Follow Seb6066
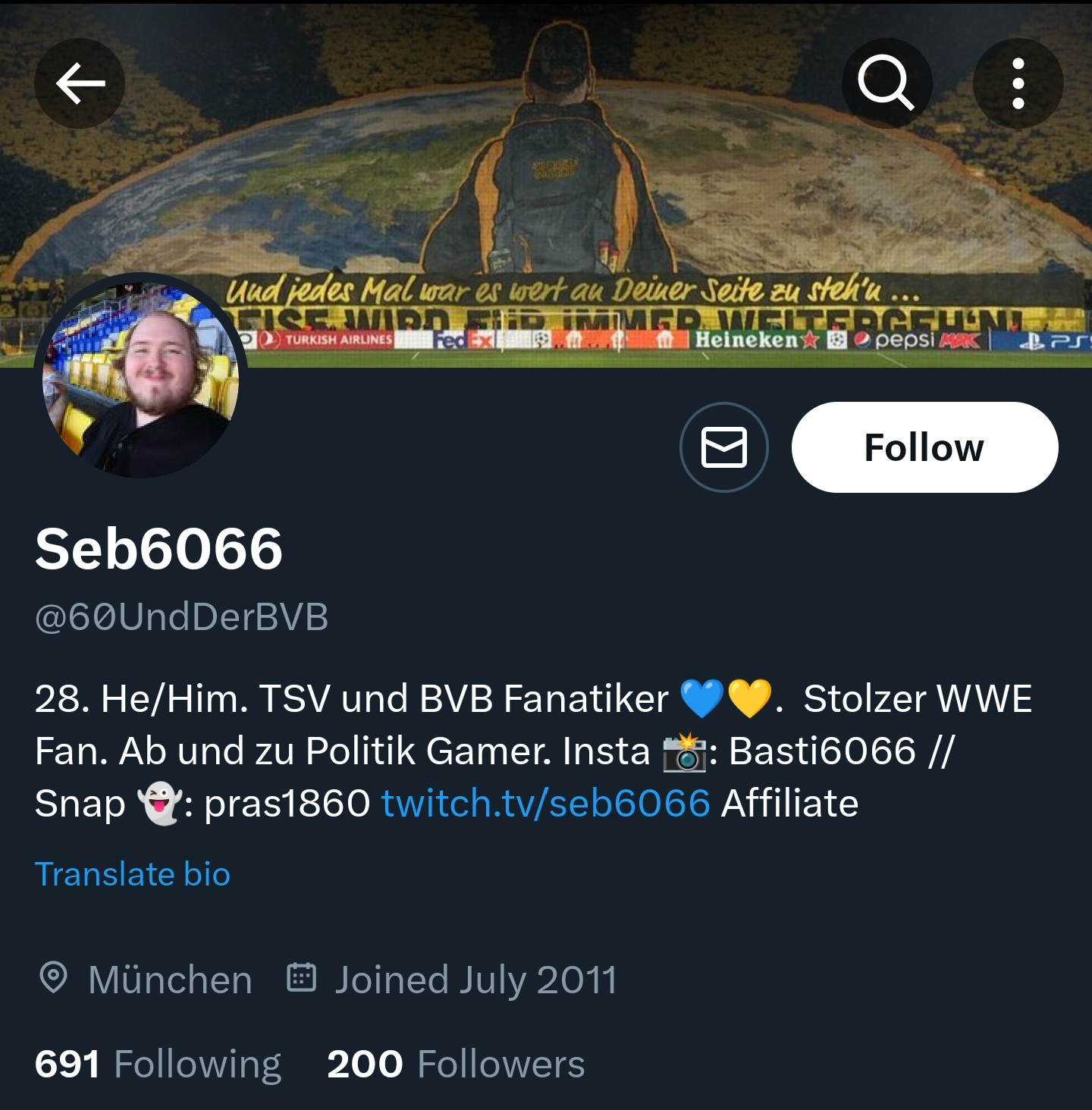 click(924, 447)
